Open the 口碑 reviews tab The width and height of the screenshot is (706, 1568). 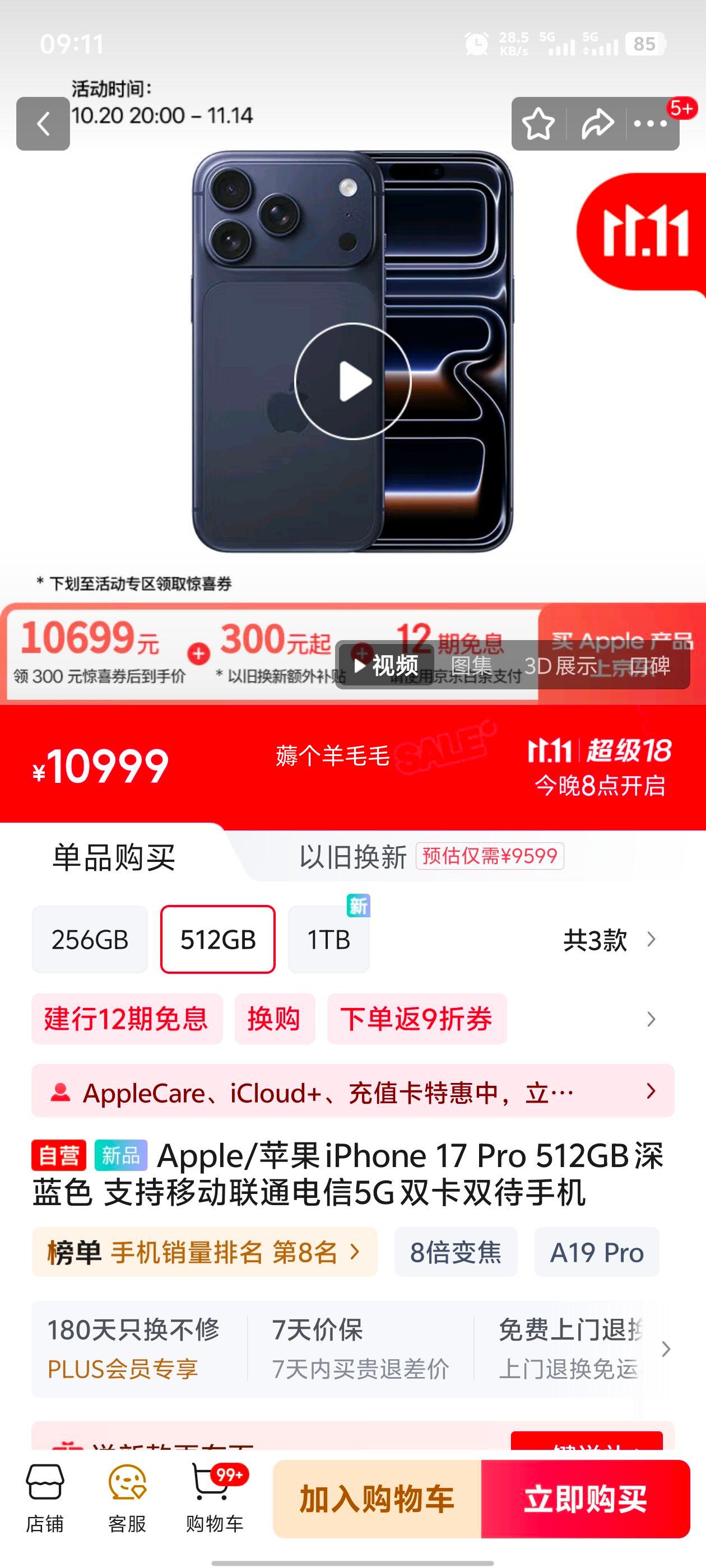point(649,665)
